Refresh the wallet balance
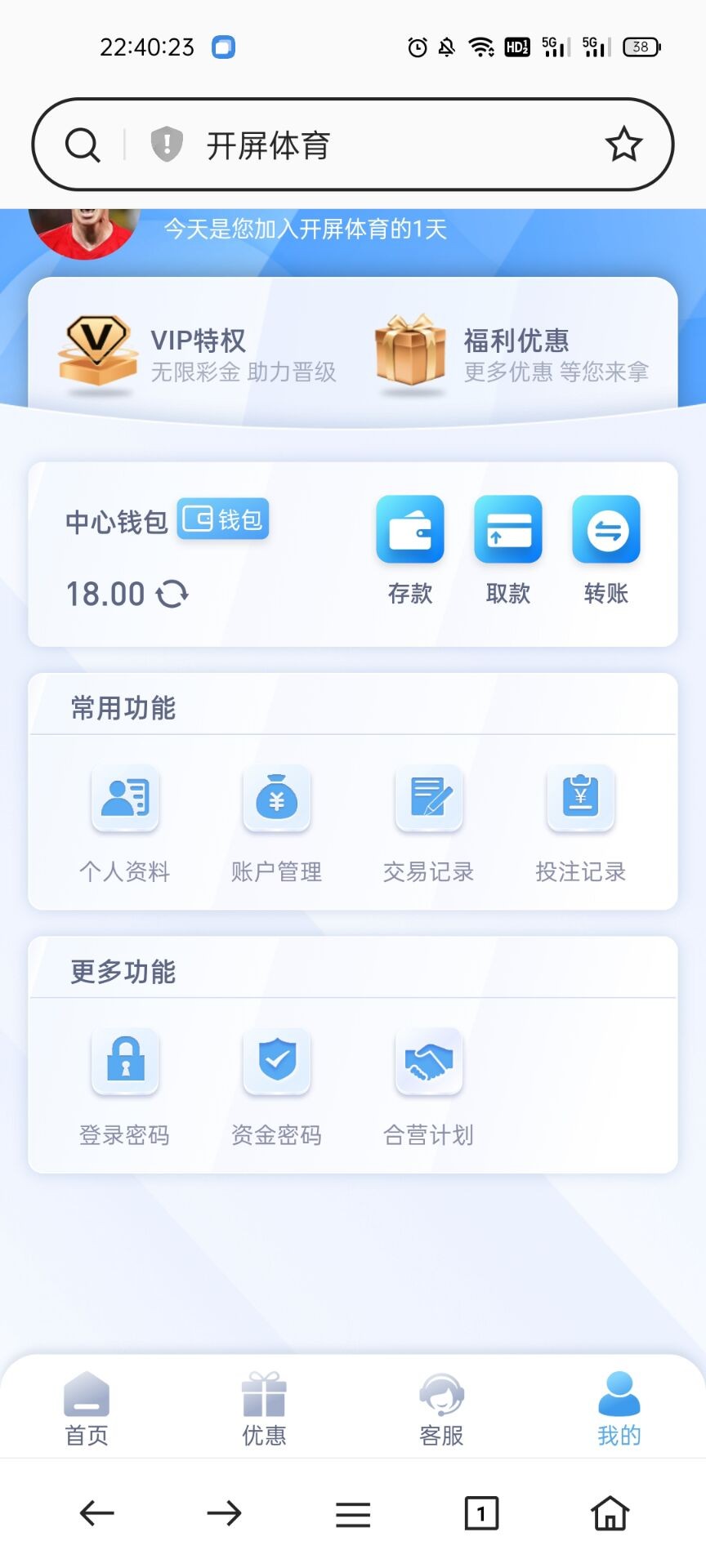This screenshot has height=1568, width=706. click(172, 594)
